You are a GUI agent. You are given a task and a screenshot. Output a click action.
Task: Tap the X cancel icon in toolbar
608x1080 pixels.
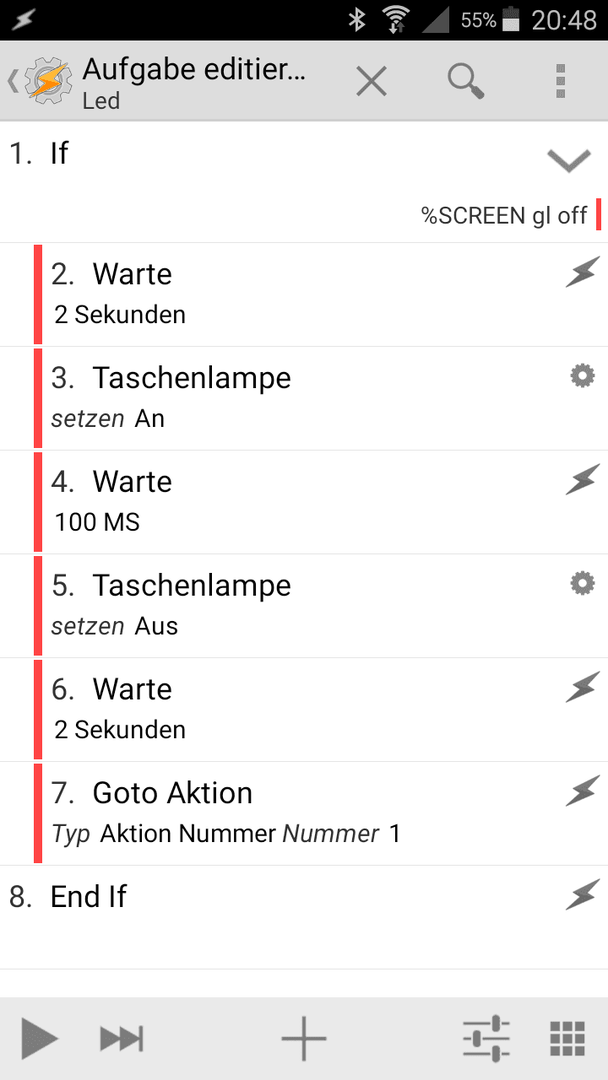[371, 82]
